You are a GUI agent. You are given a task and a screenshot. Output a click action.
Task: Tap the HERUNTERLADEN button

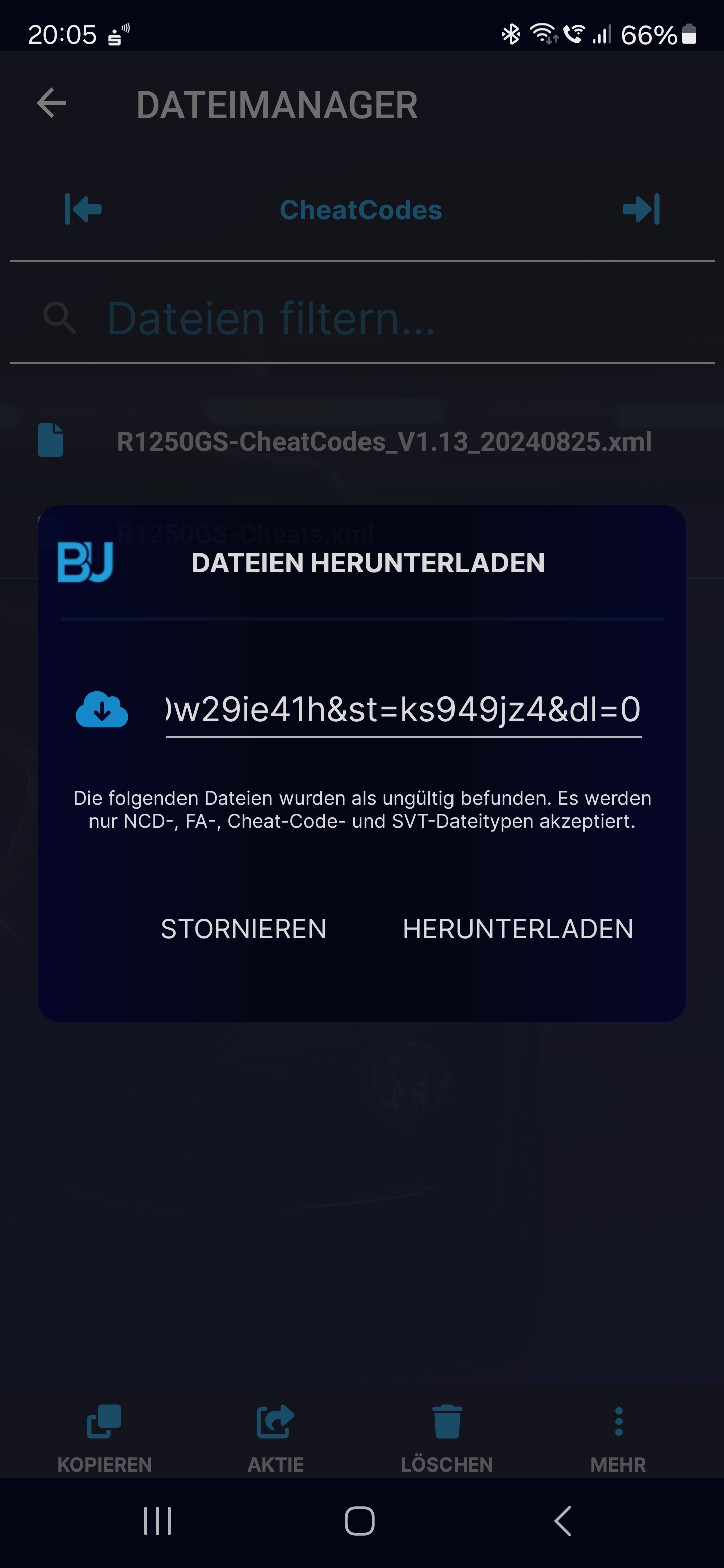pos(517,929)
